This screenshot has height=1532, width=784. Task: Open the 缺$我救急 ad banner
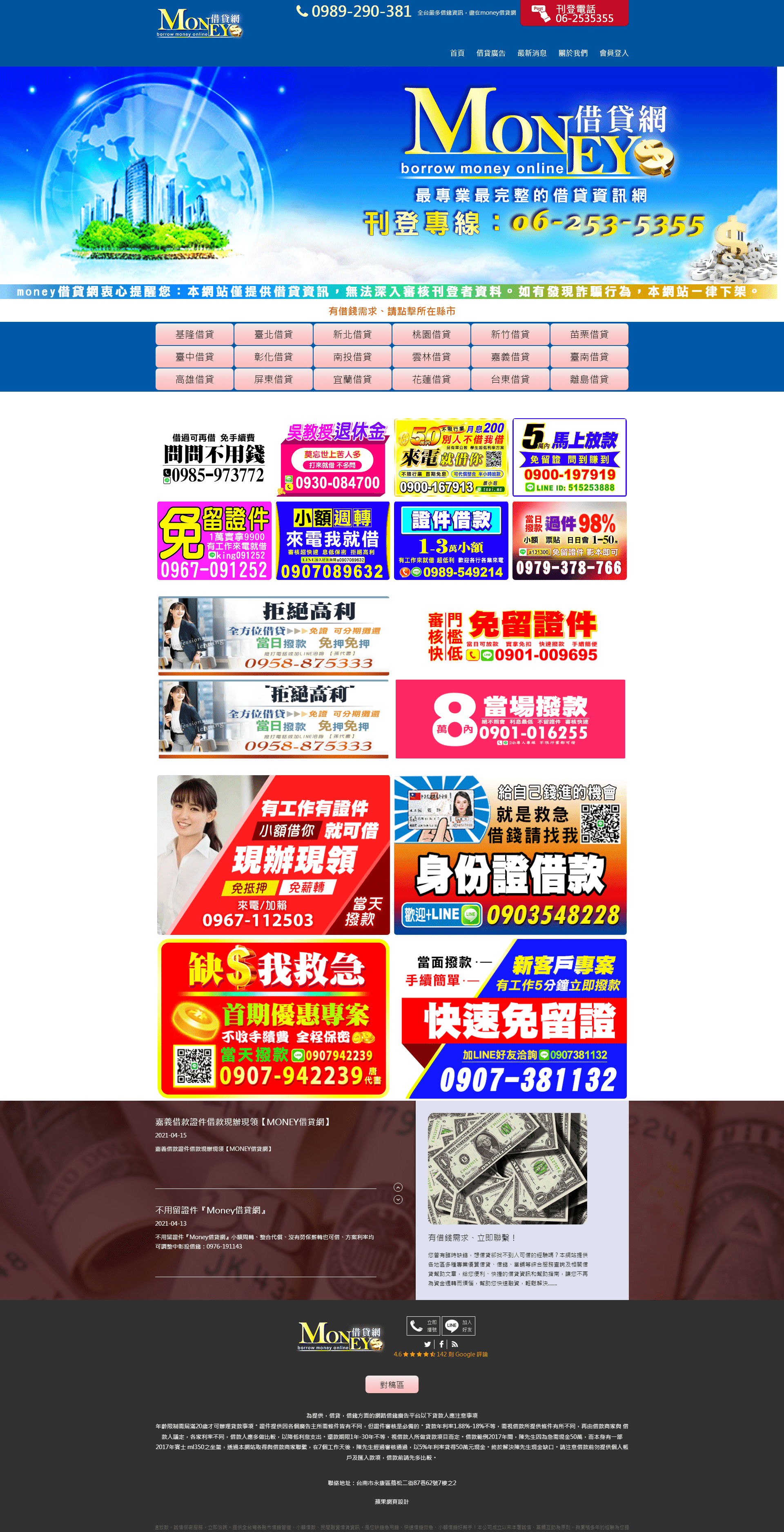coord(274,1018)
